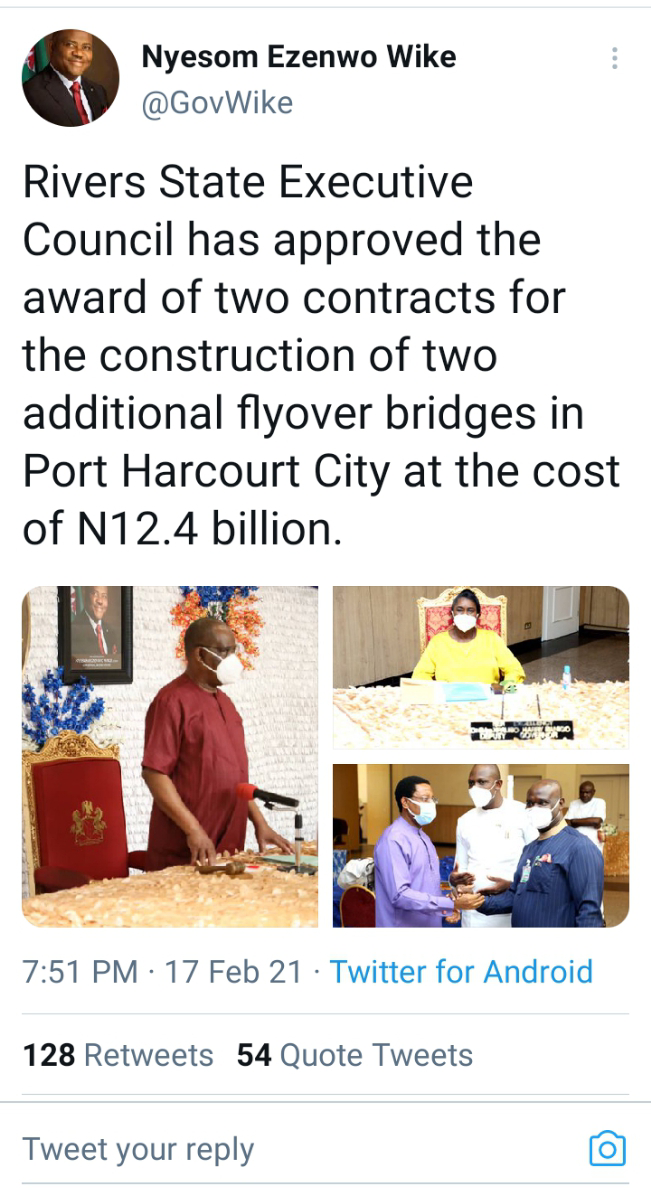The height and width of the screenshot is (1190, 651).
Task: Open the photo of men shaking hands
Action: 480,845
